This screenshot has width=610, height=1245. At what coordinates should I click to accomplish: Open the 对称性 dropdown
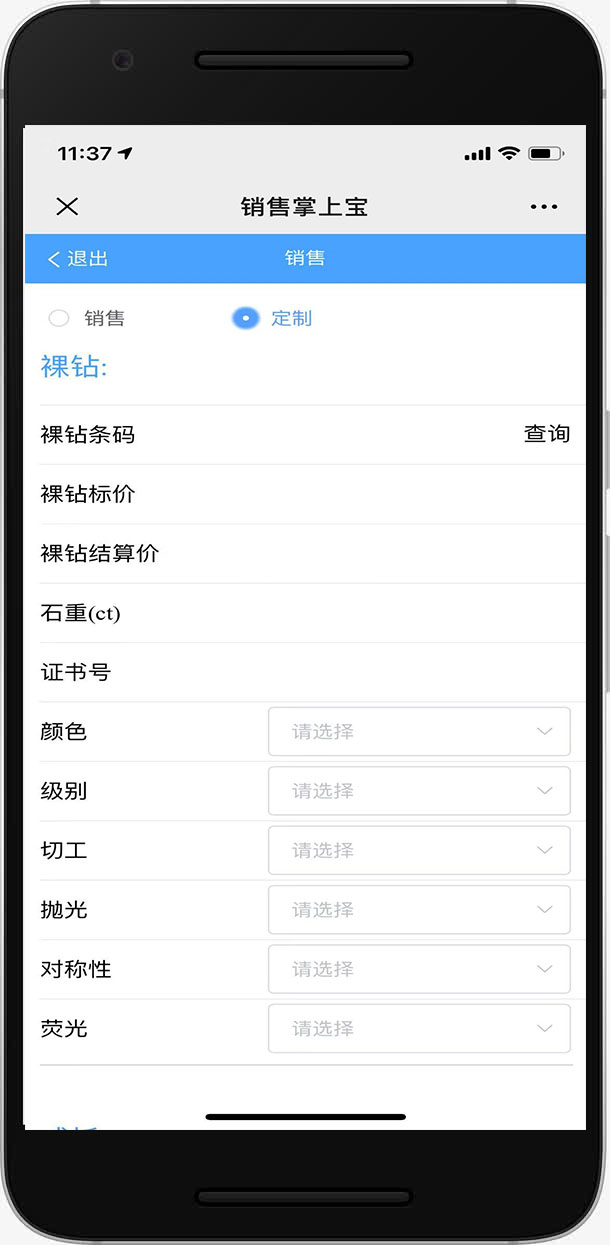point(419,969)
